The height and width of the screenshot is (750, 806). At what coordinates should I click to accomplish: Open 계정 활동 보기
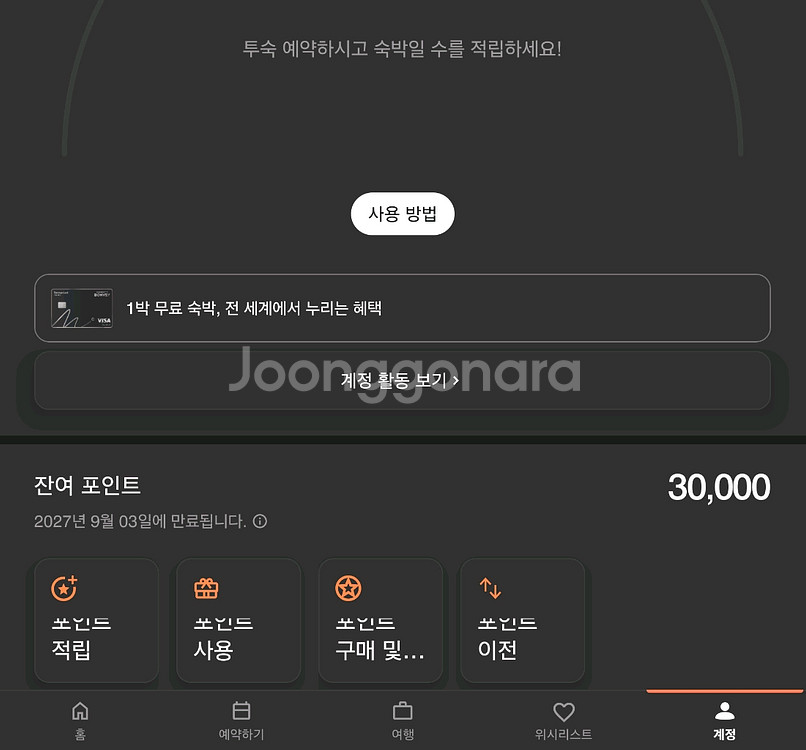(x=402, y=380)
